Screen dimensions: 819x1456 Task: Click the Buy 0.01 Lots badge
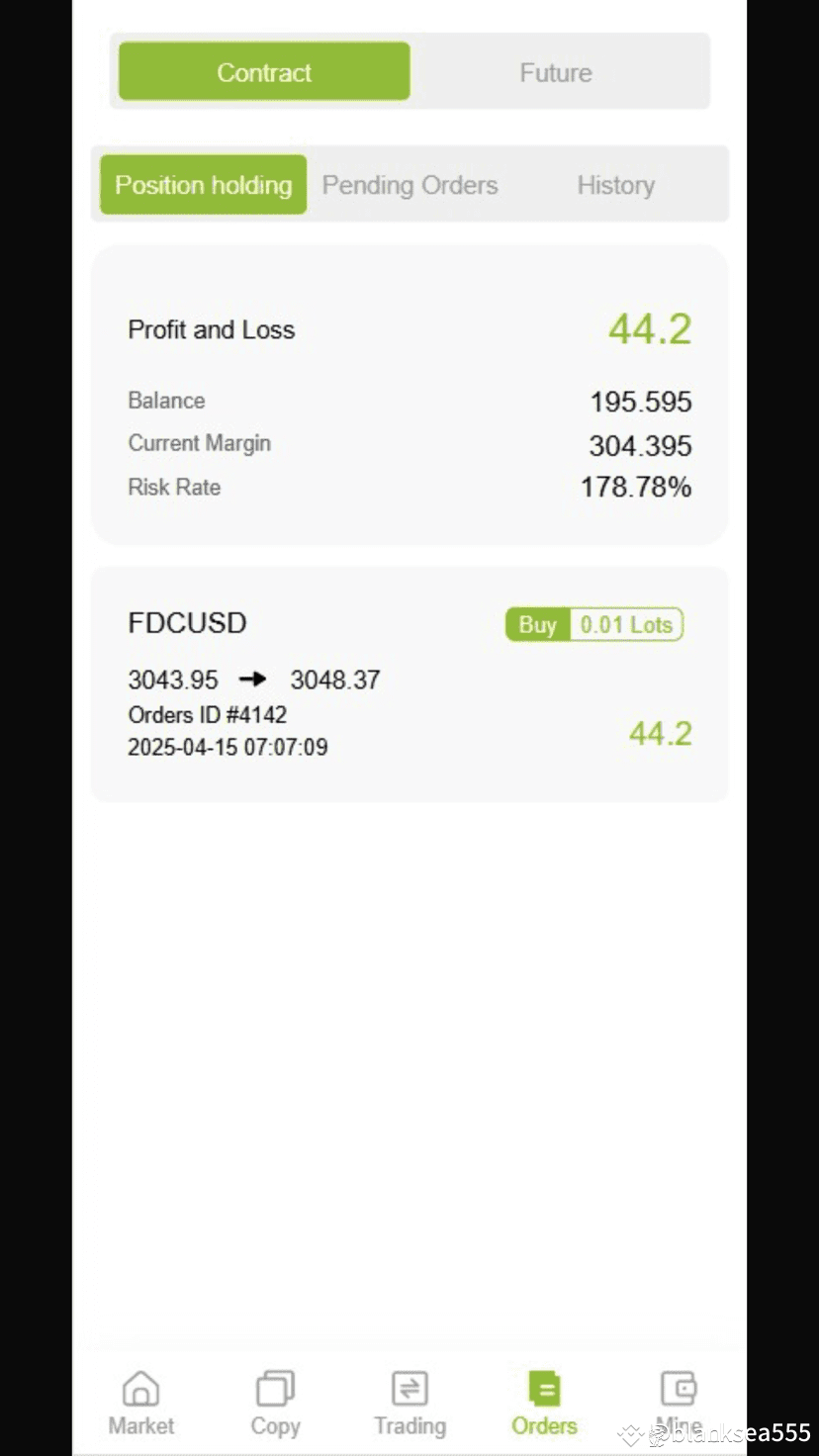593,624
